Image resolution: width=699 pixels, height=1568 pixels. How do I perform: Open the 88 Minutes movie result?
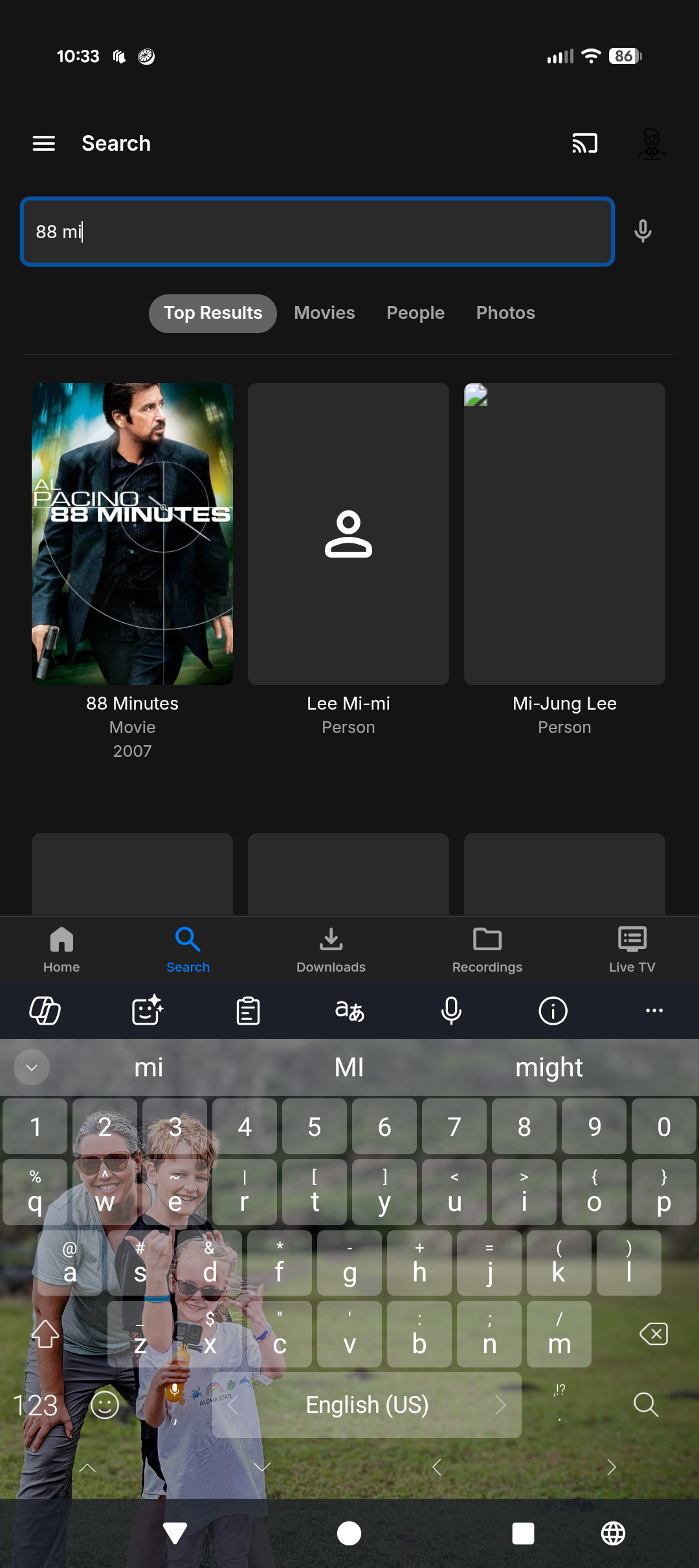[x=133, y=534]
